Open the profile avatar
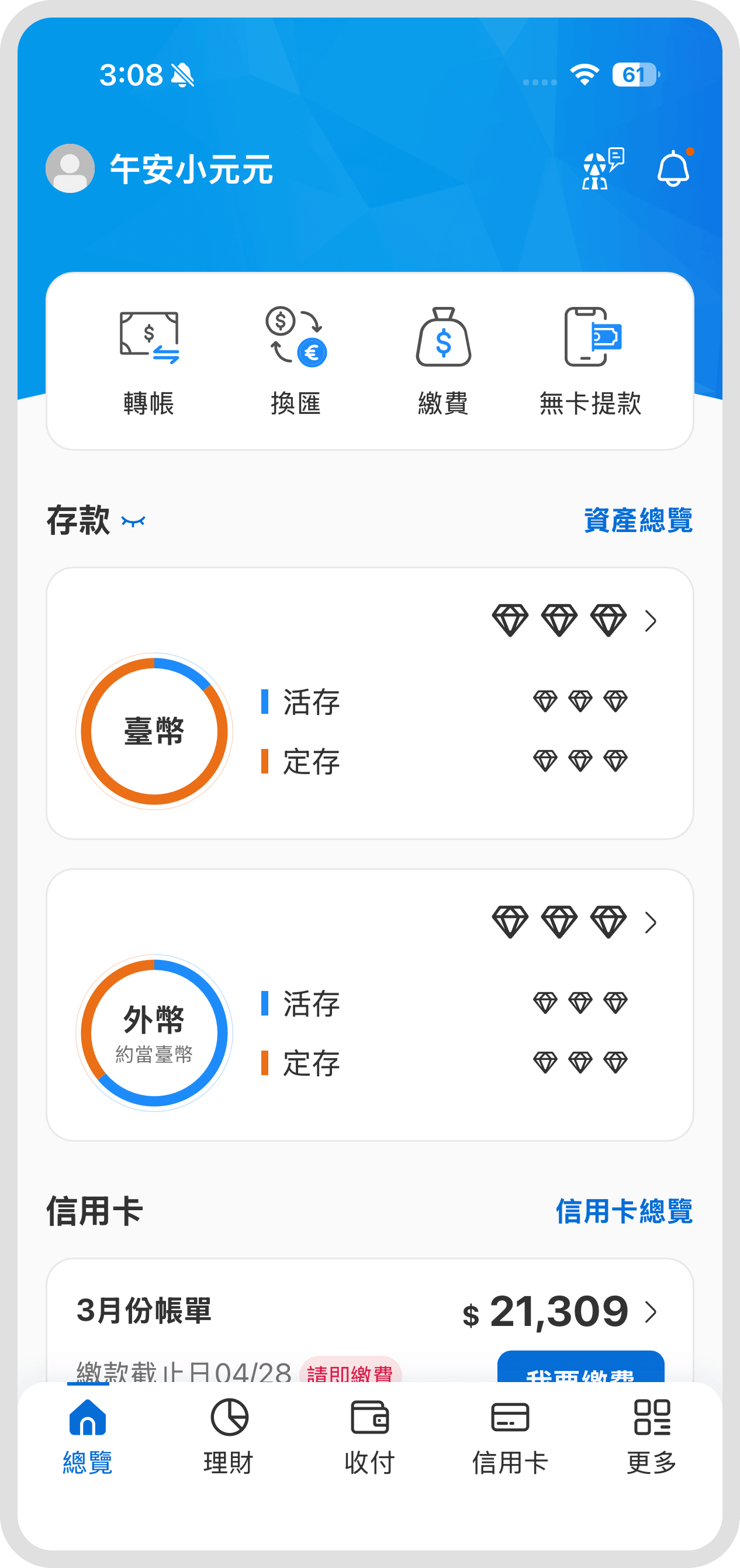 70,168
